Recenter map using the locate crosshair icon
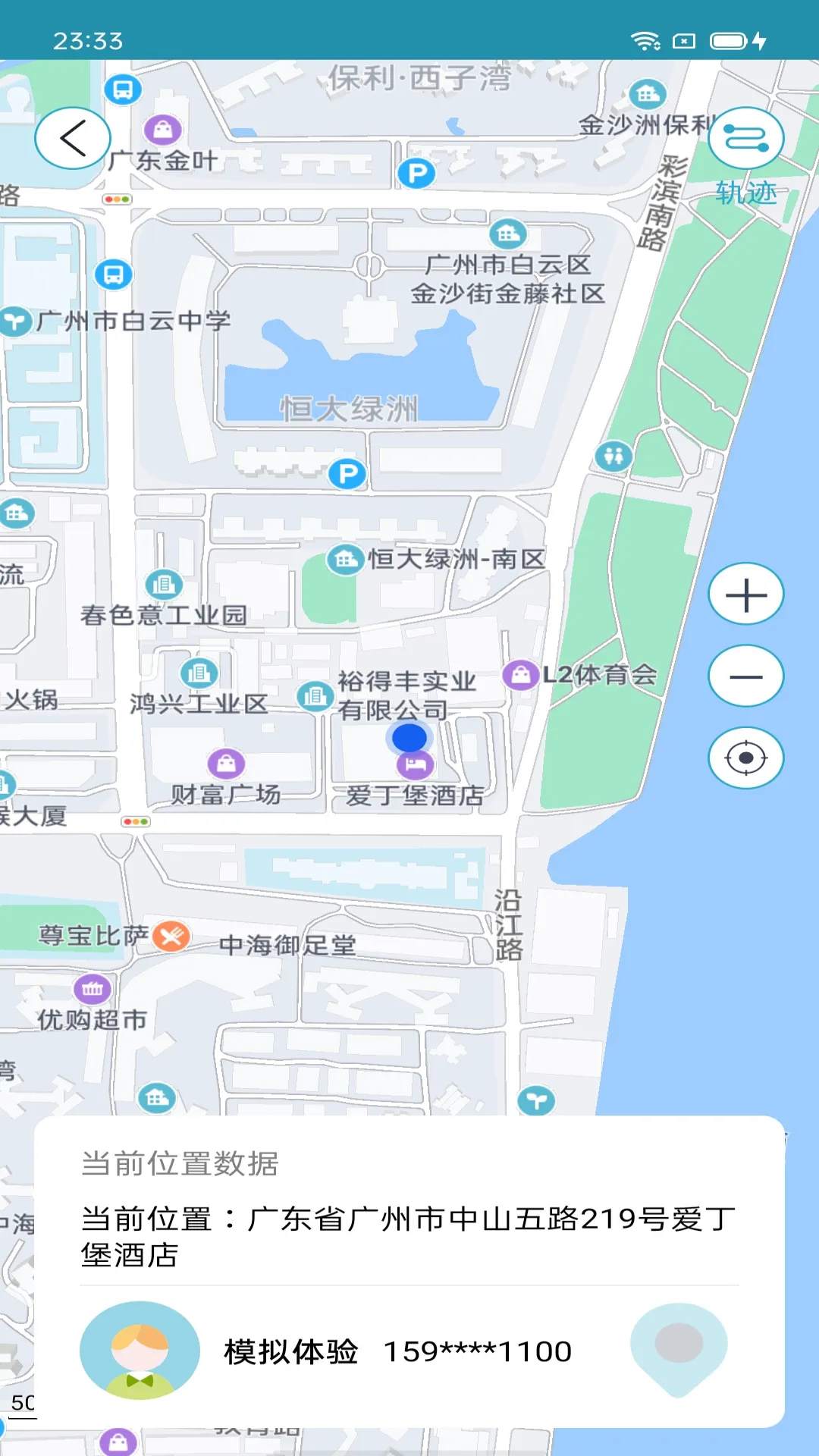819x1456 pixels. [x=745, y=758]
